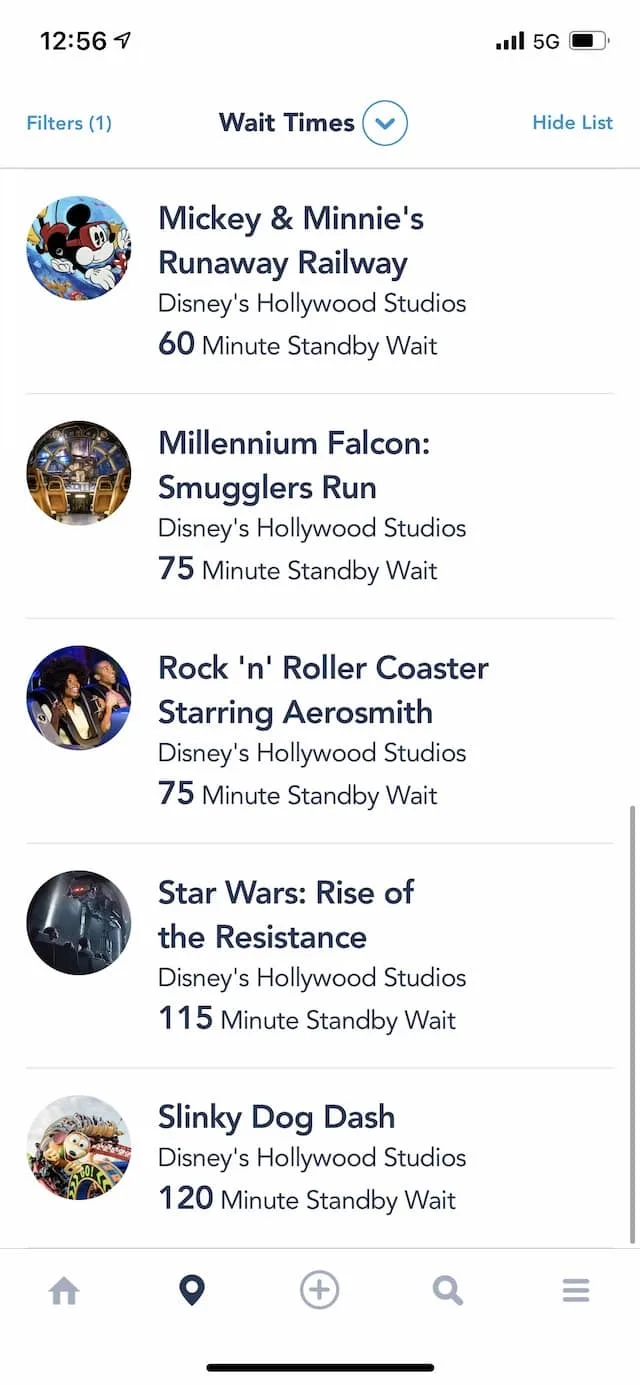Open the hamburger menu tab
Image resolution: width=640 pixels, height=1385 pixels.
pyautogui.click(x=576, y=1291)
